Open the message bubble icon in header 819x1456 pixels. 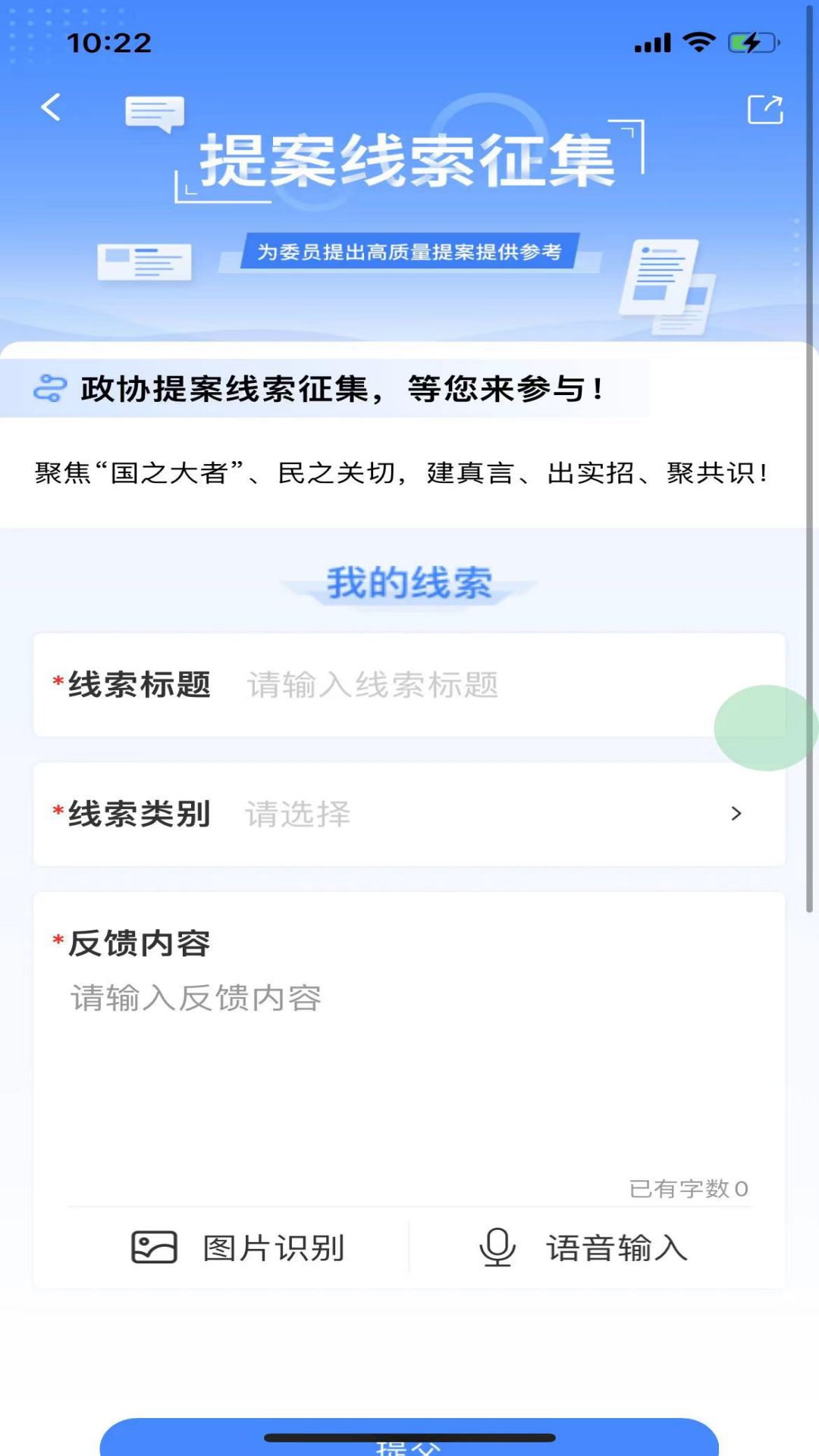(x=155, y=114)
